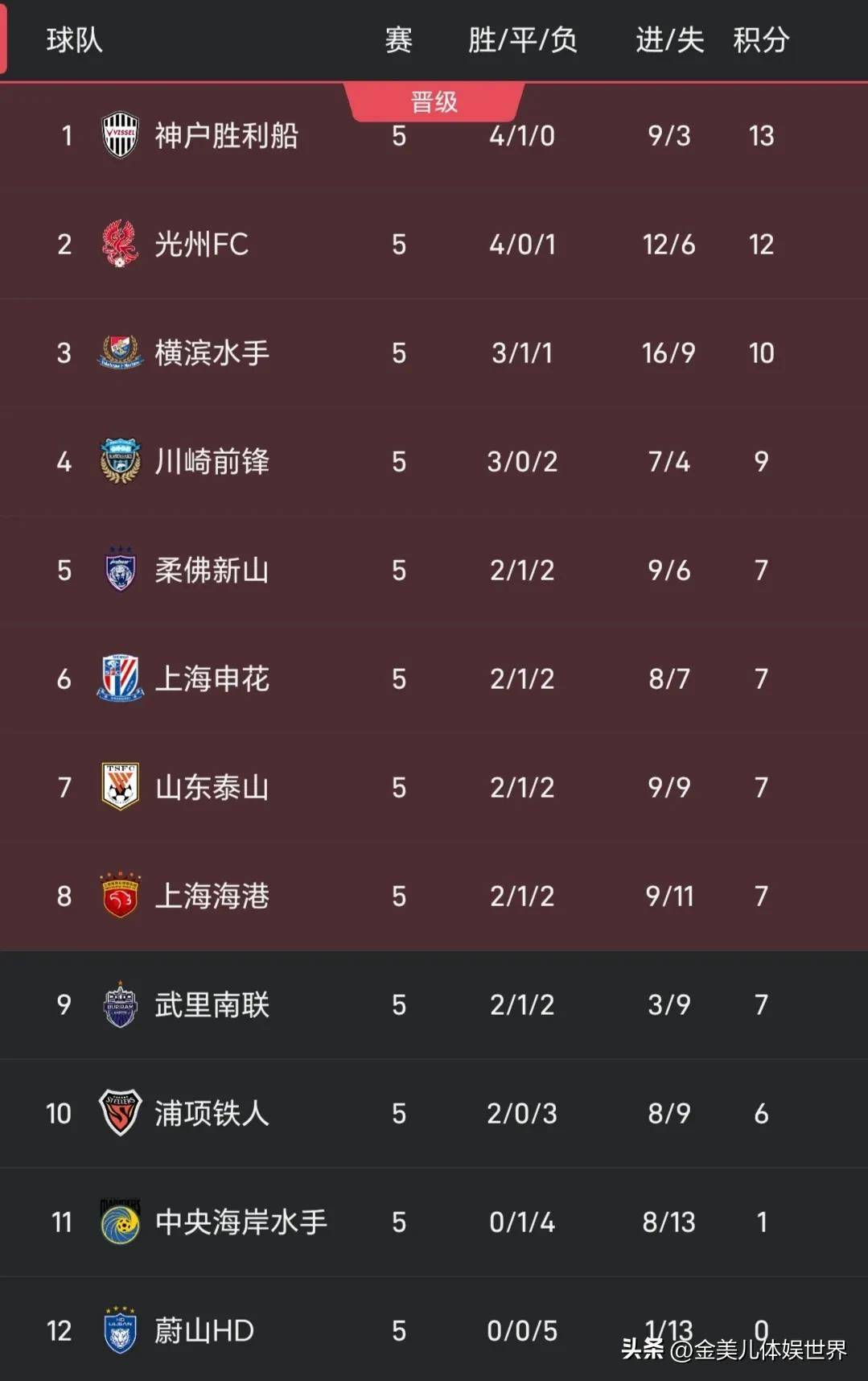
Task: Select the Gwangju FC logo
Action: [120, 244]
